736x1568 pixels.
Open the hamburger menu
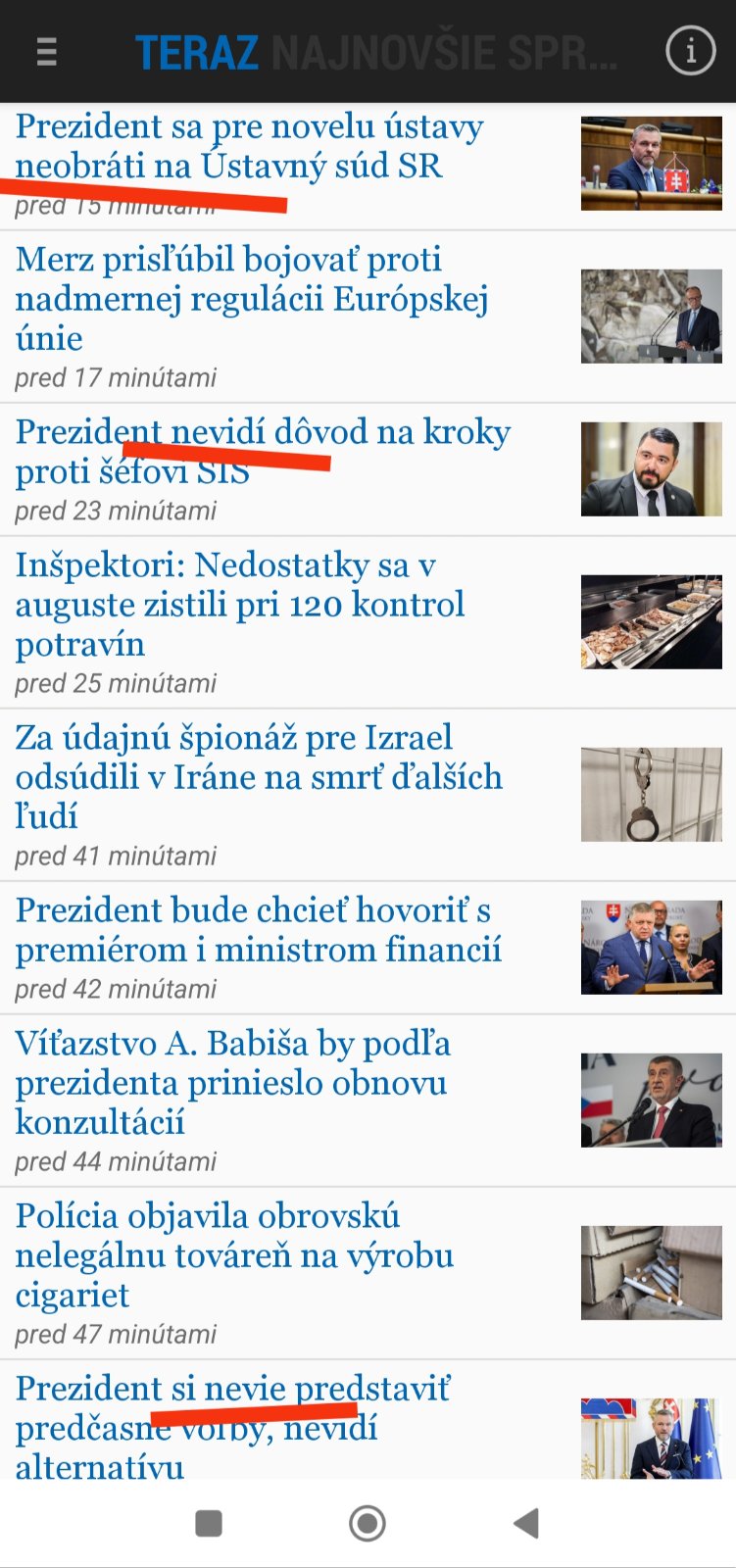(x=46, y=51)
